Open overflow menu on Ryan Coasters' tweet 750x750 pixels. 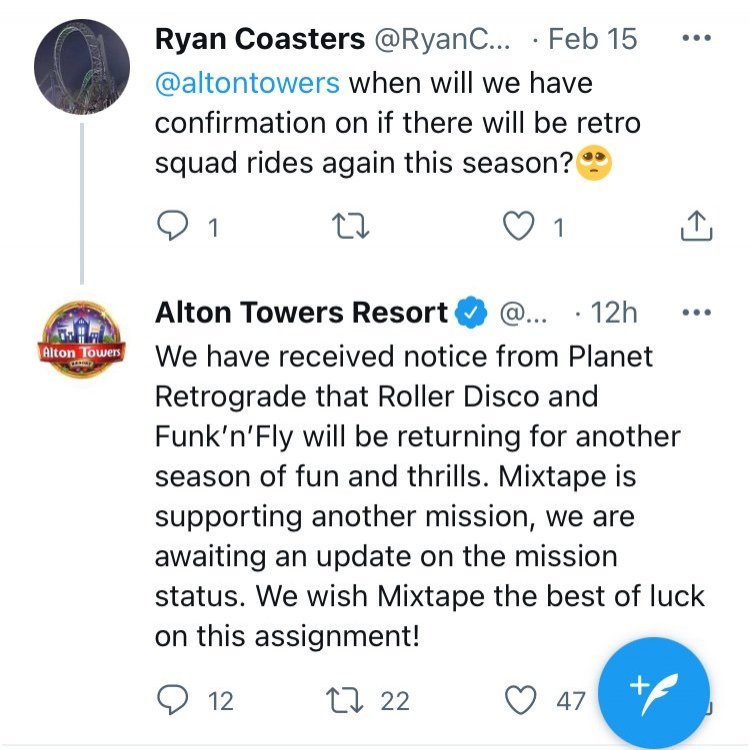pyautogui.click(x=695, y=39)
